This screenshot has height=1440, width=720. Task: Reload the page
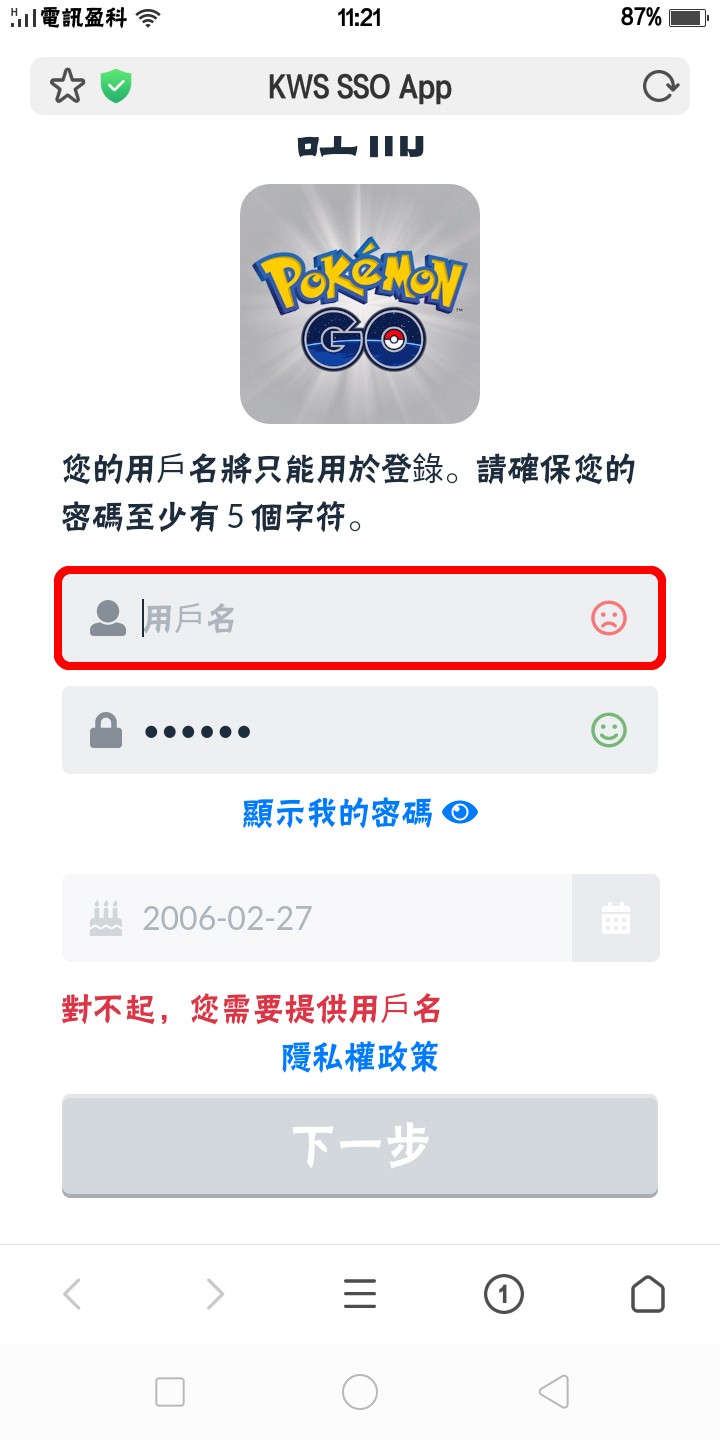pos(659,87)
